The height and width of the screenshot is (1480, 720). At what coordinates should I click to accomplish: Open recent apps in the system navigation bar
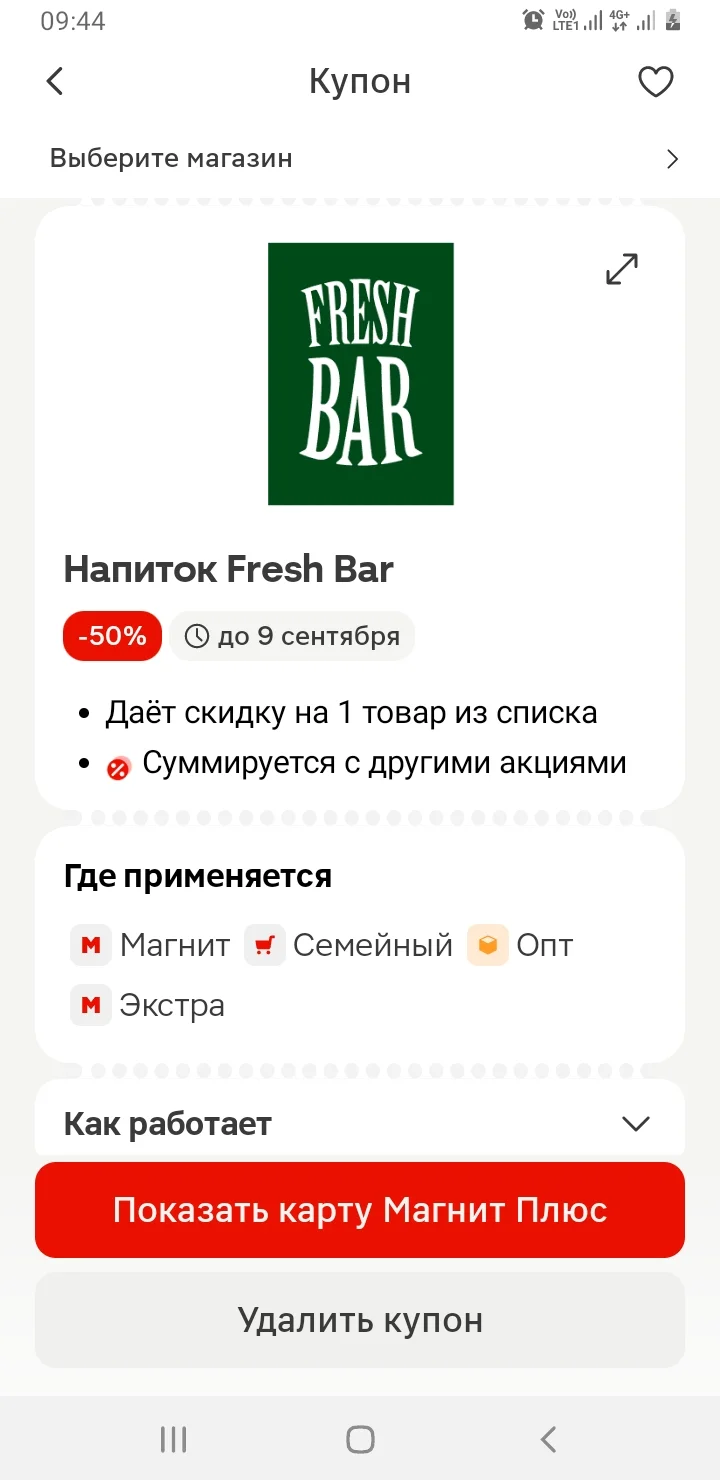(x=173, y=1439)
